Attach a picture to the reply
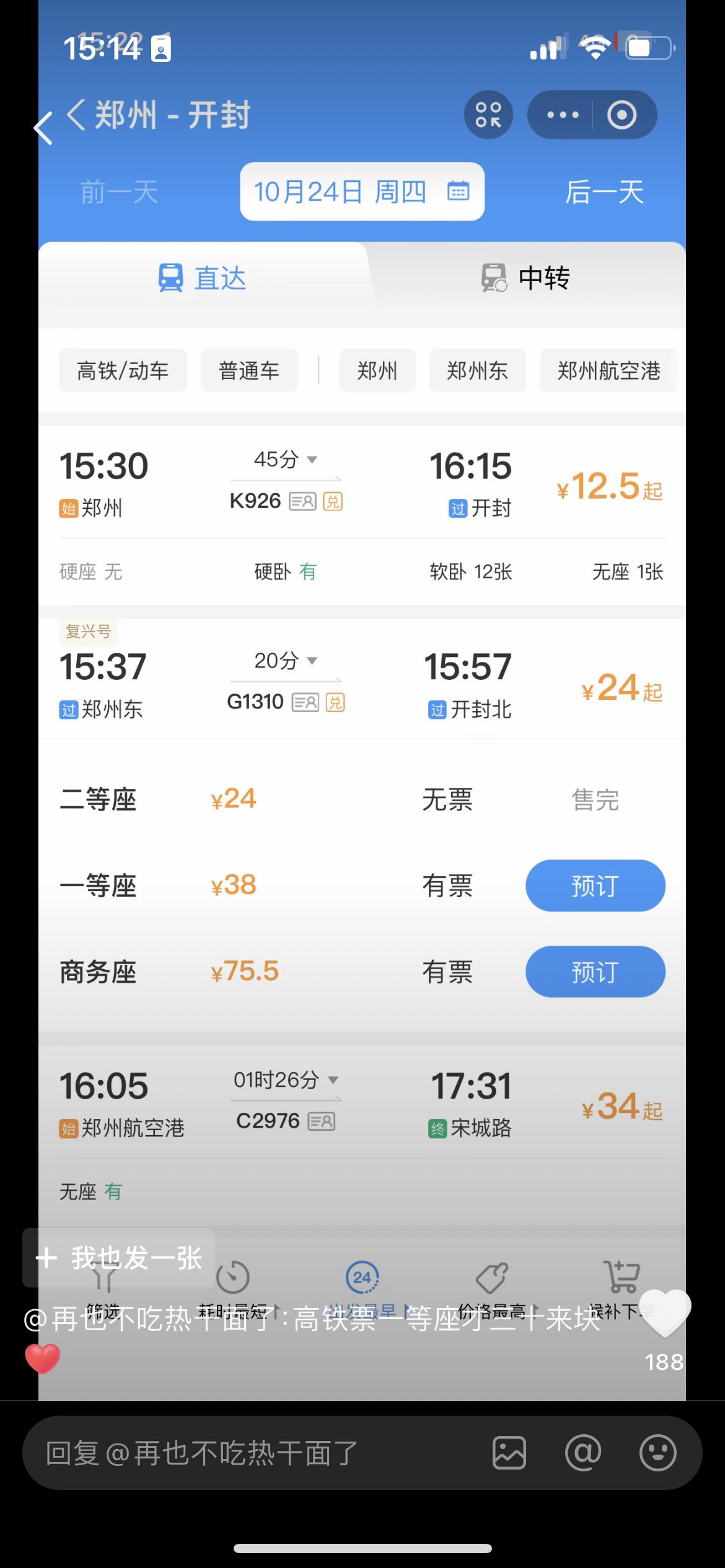Image resolution: width=725 pixels, height=1568 pixels. 509,1453
